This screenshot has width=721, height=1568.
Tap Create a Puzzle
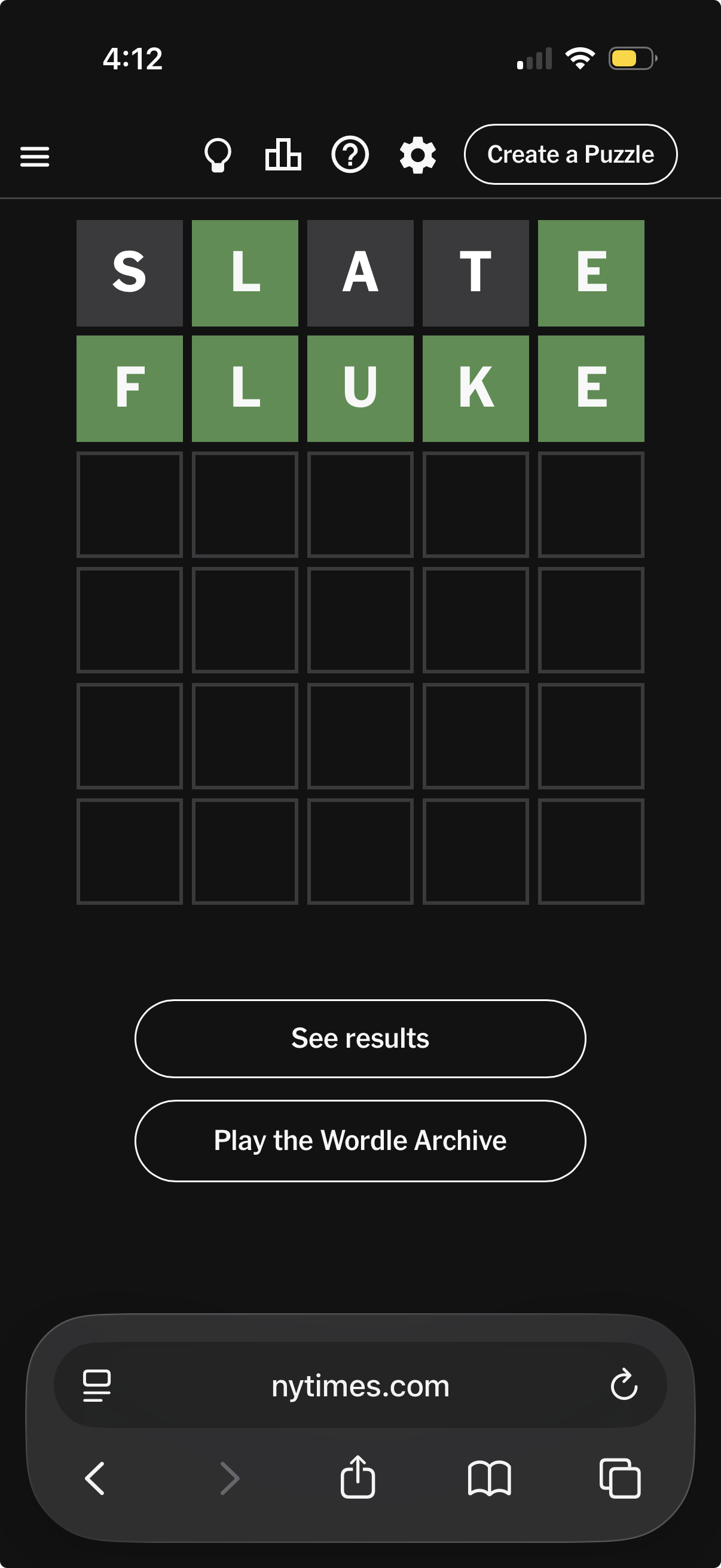click(x=570, y=155)
